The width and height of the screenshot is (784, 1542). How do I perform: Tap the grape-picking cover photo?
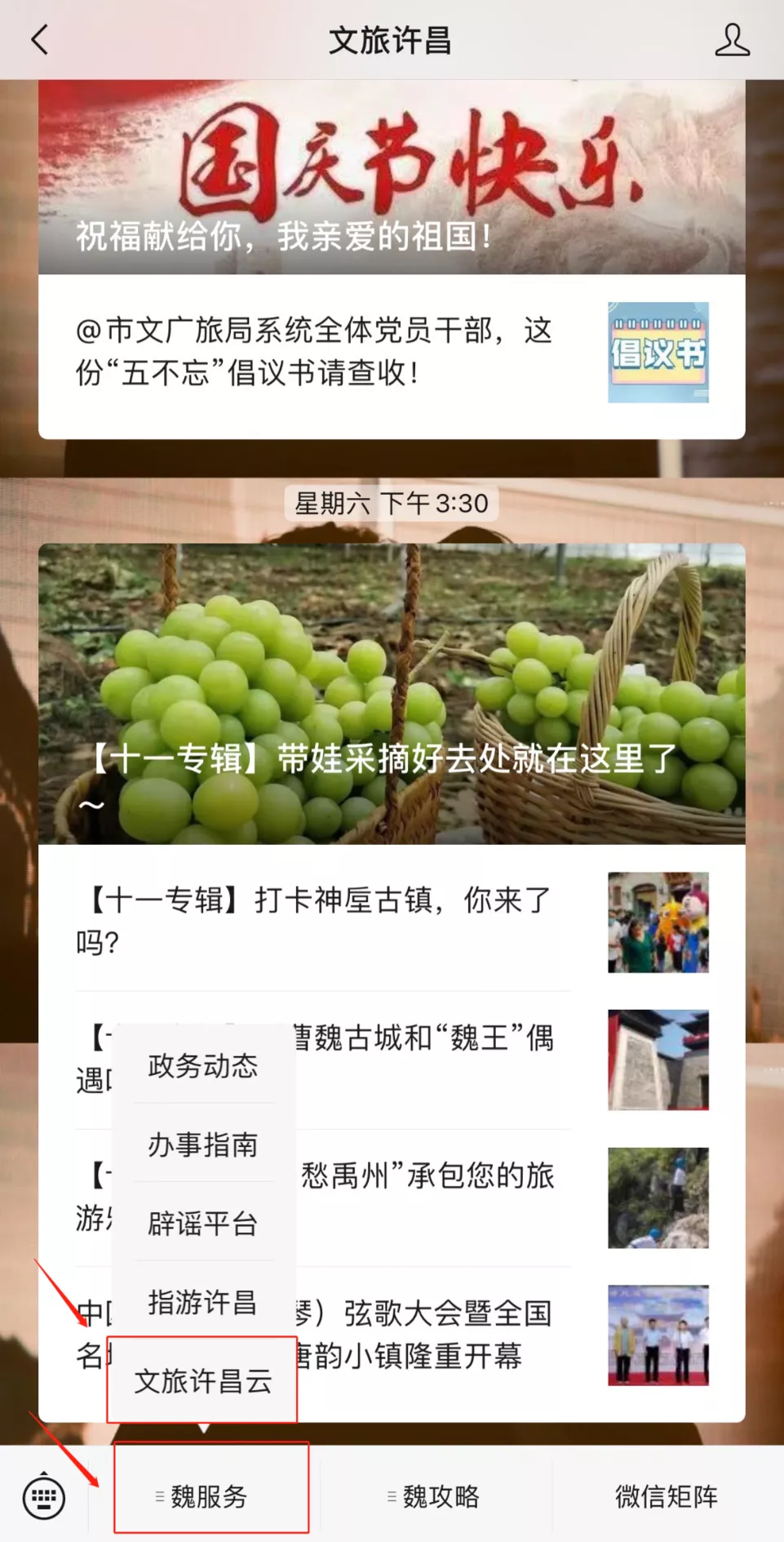[392, 669]
